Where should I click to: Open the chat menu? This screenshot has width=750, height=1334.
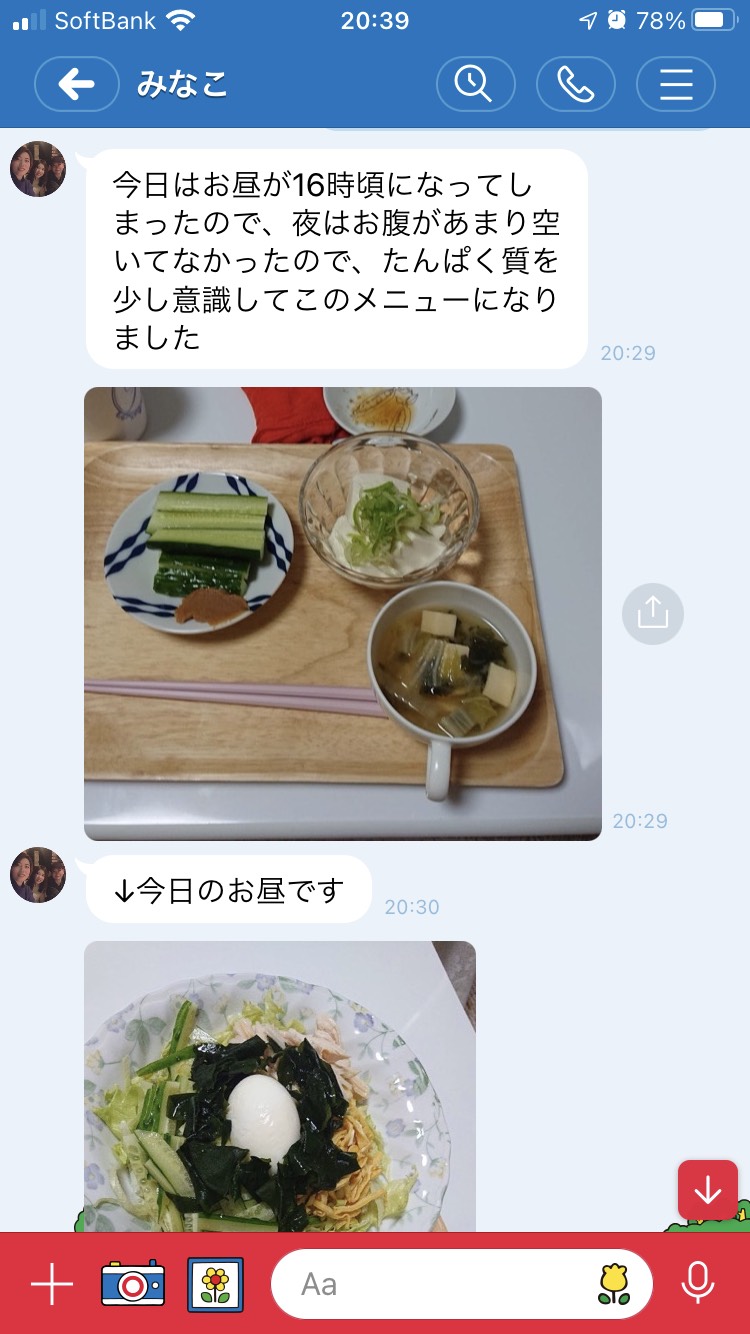click(675, 84)
